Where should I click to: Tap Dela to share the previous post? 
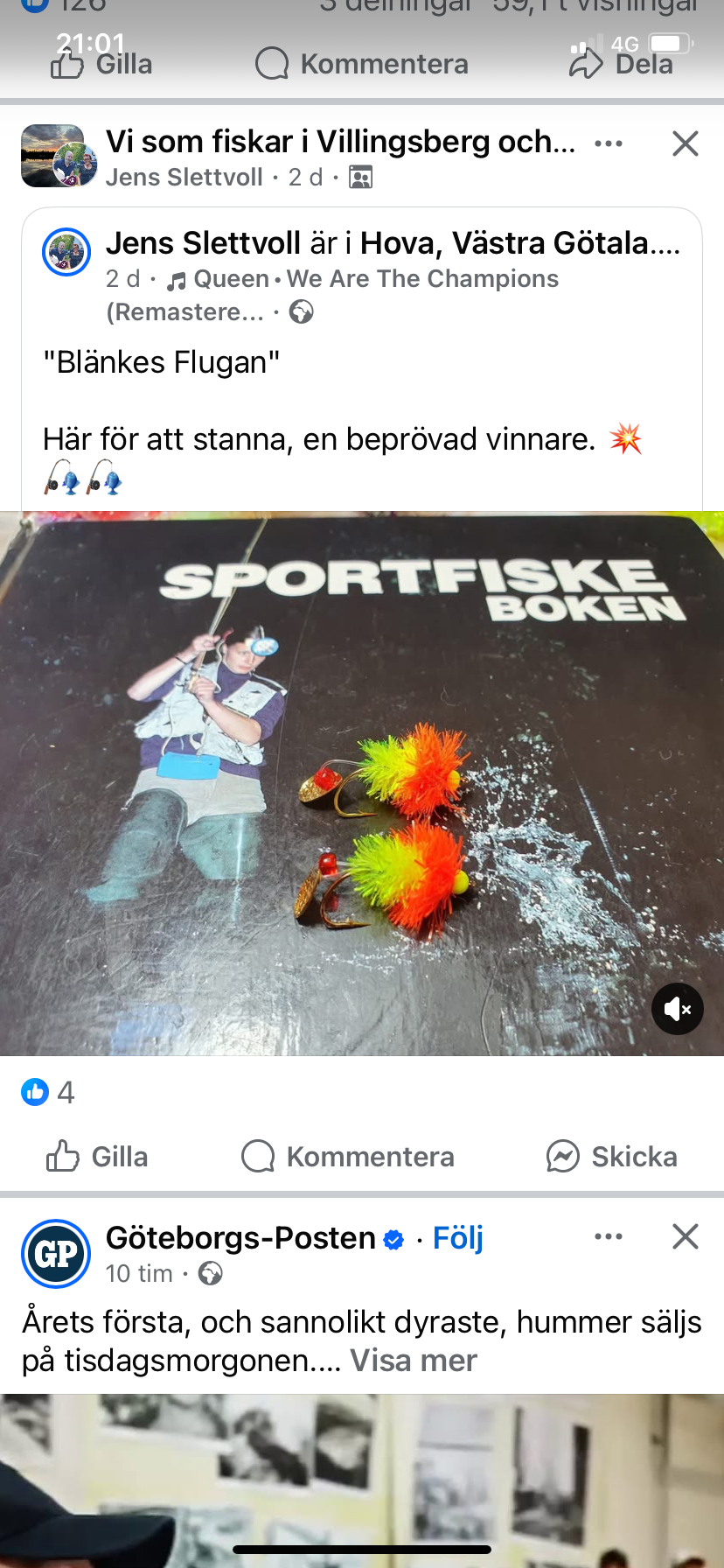622,64
